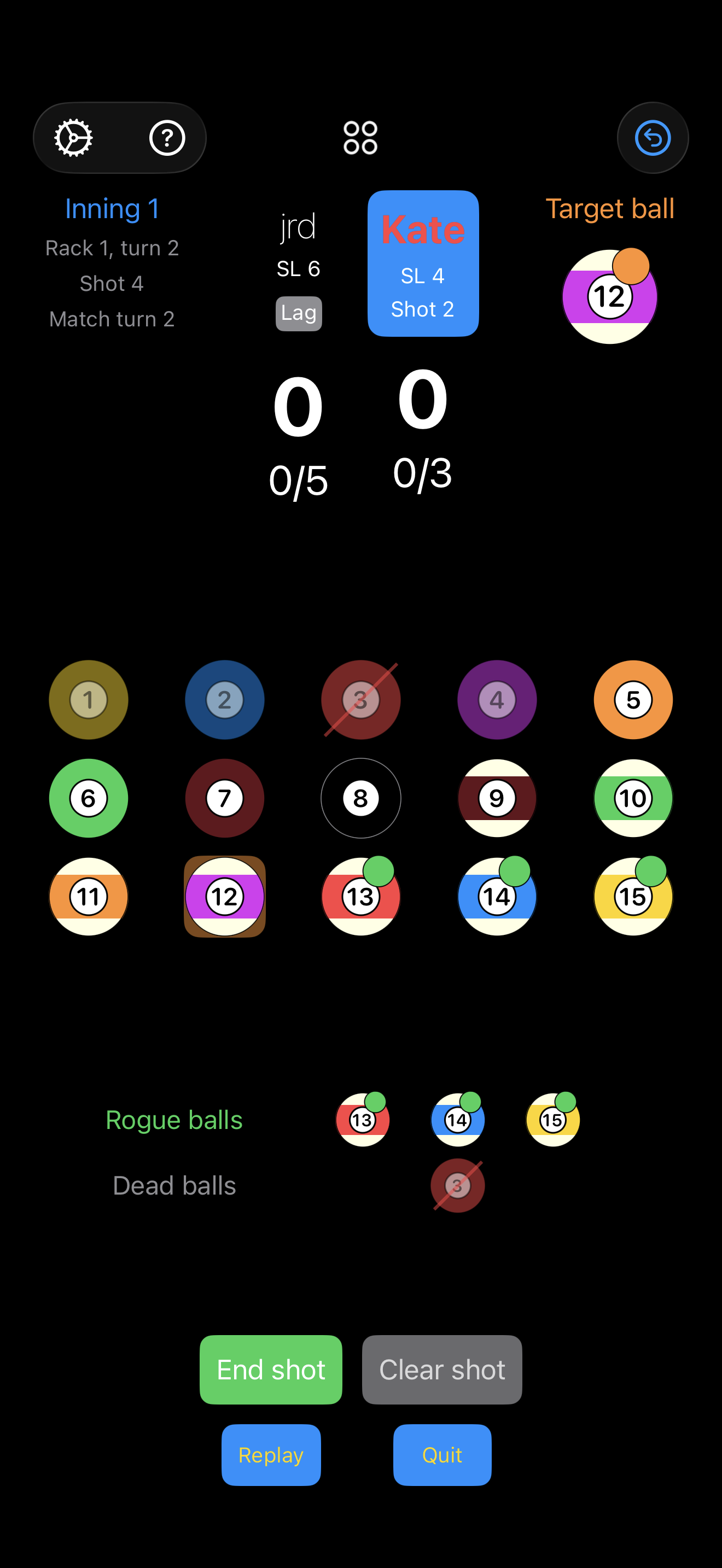Tap the 15 ball in the grid
The height and width of the screenshot is (1568, 722).
pos(633,897)
